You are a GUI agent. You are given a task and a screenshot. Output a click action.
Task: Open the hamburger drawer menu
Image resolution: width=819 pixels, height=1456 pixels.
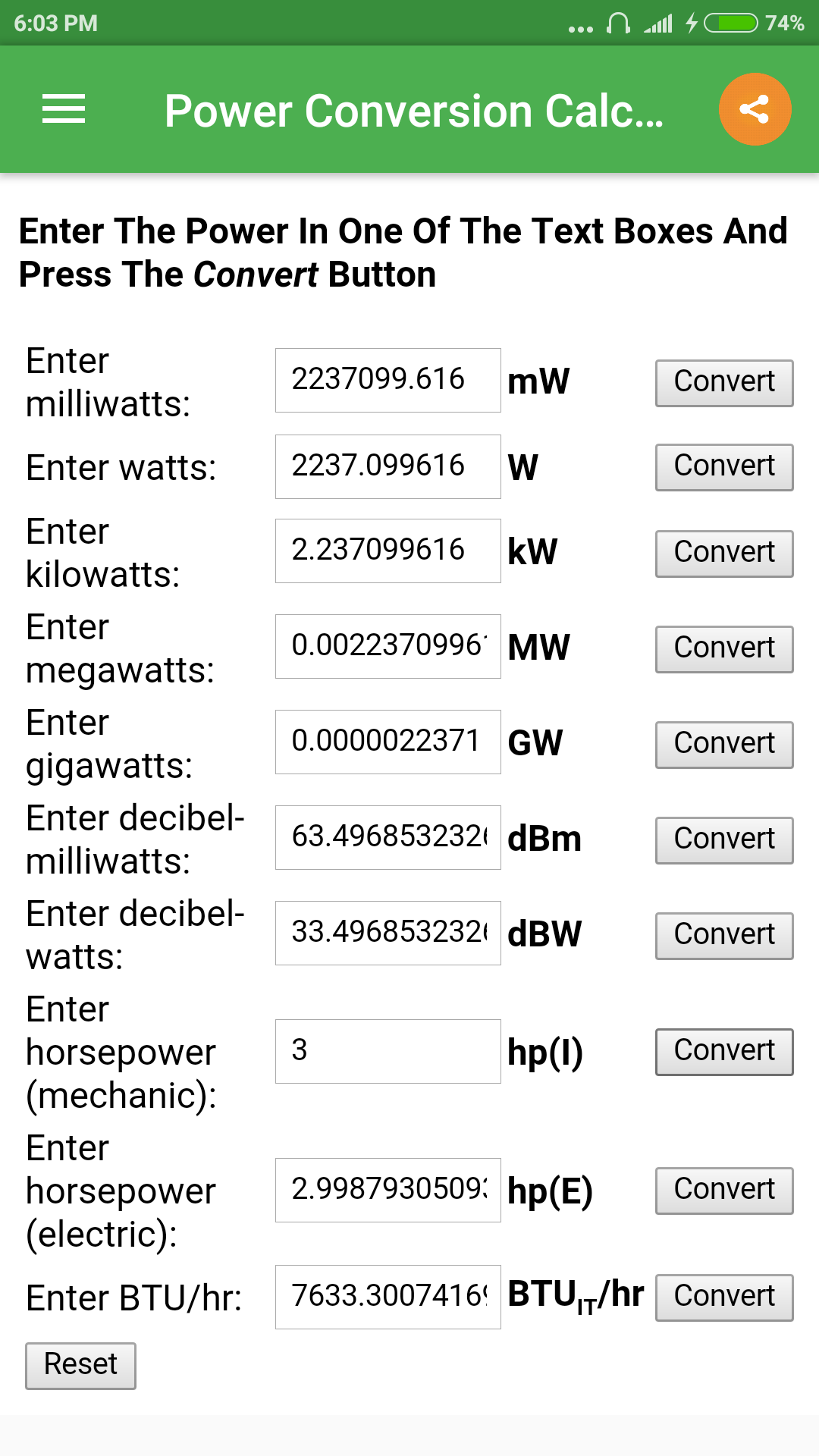(x=64, y=109)
